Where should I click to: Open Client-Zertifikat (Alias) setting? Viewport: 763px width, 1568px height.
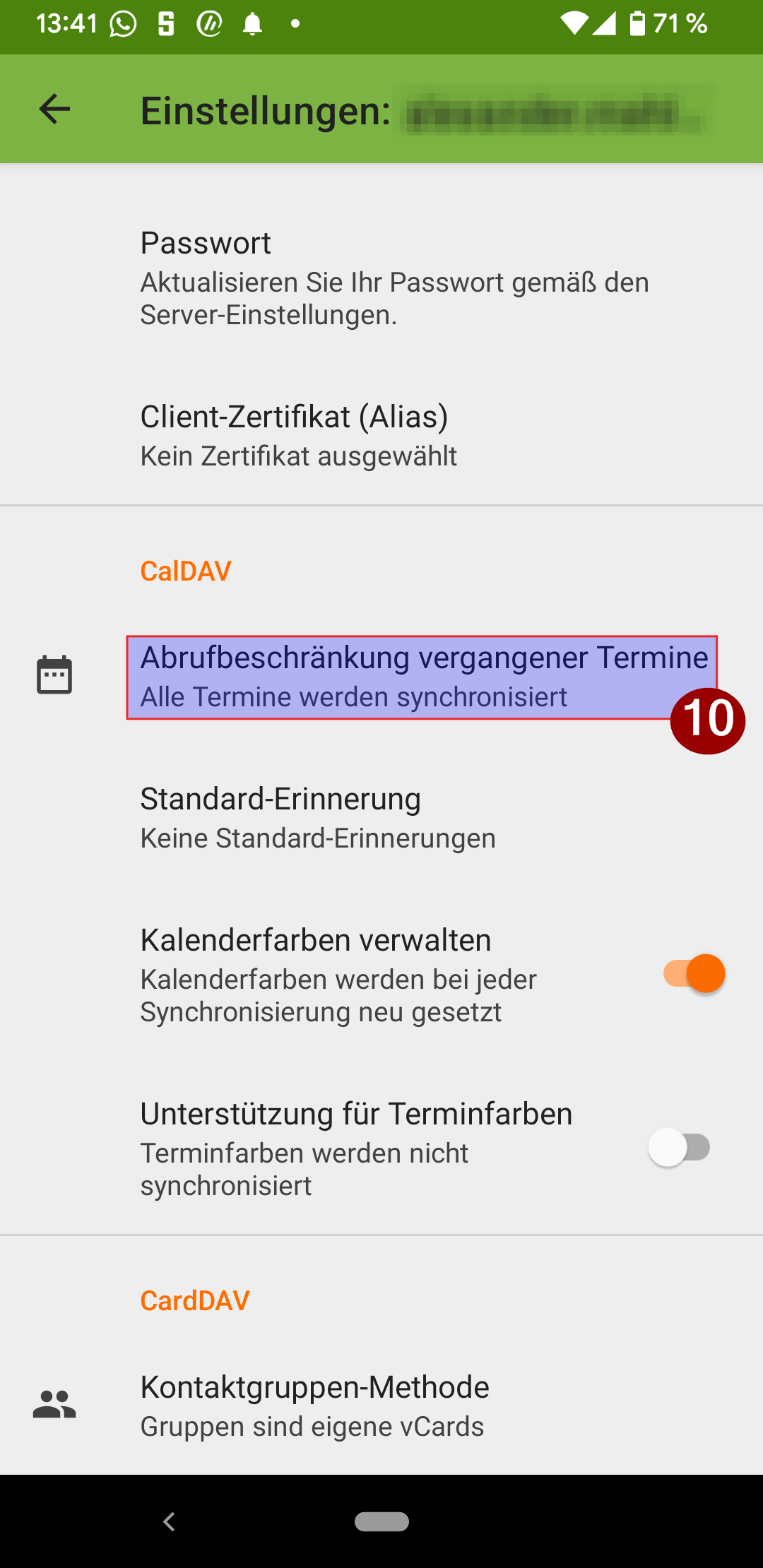point(381,435)
